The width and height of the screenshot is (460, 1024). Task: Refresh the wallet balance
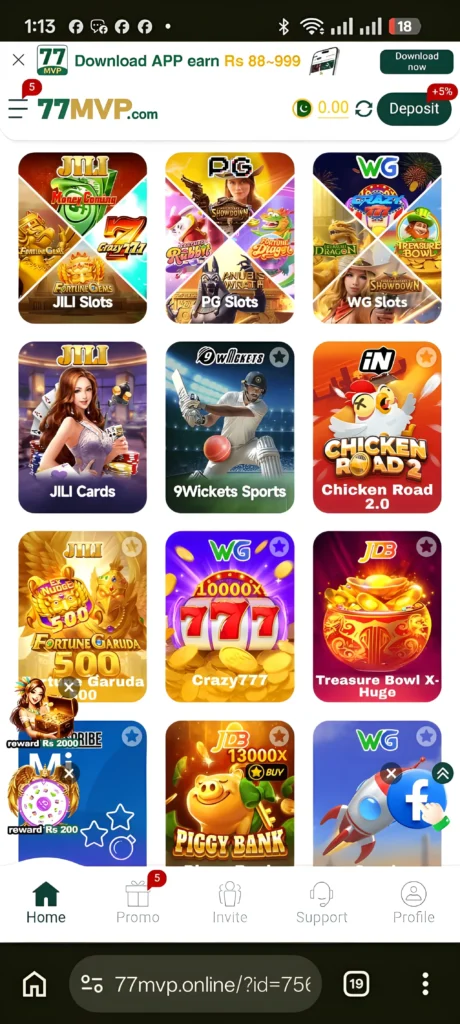coord(363,109)
